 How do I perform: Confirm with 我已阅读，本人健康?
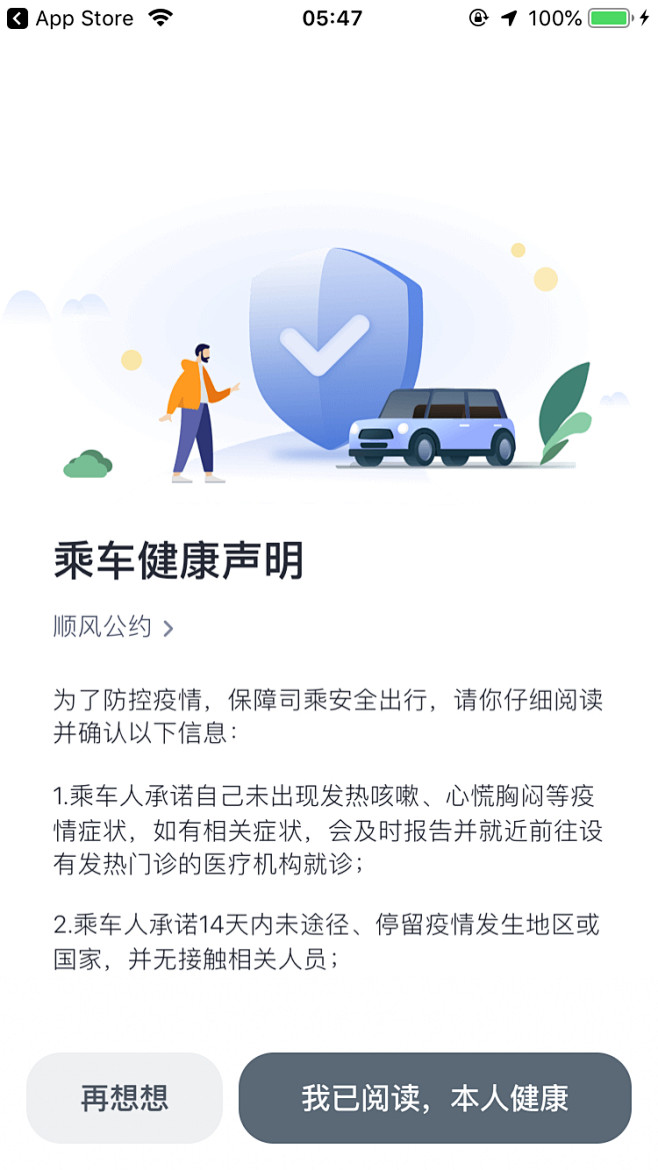pos(435,1098)
